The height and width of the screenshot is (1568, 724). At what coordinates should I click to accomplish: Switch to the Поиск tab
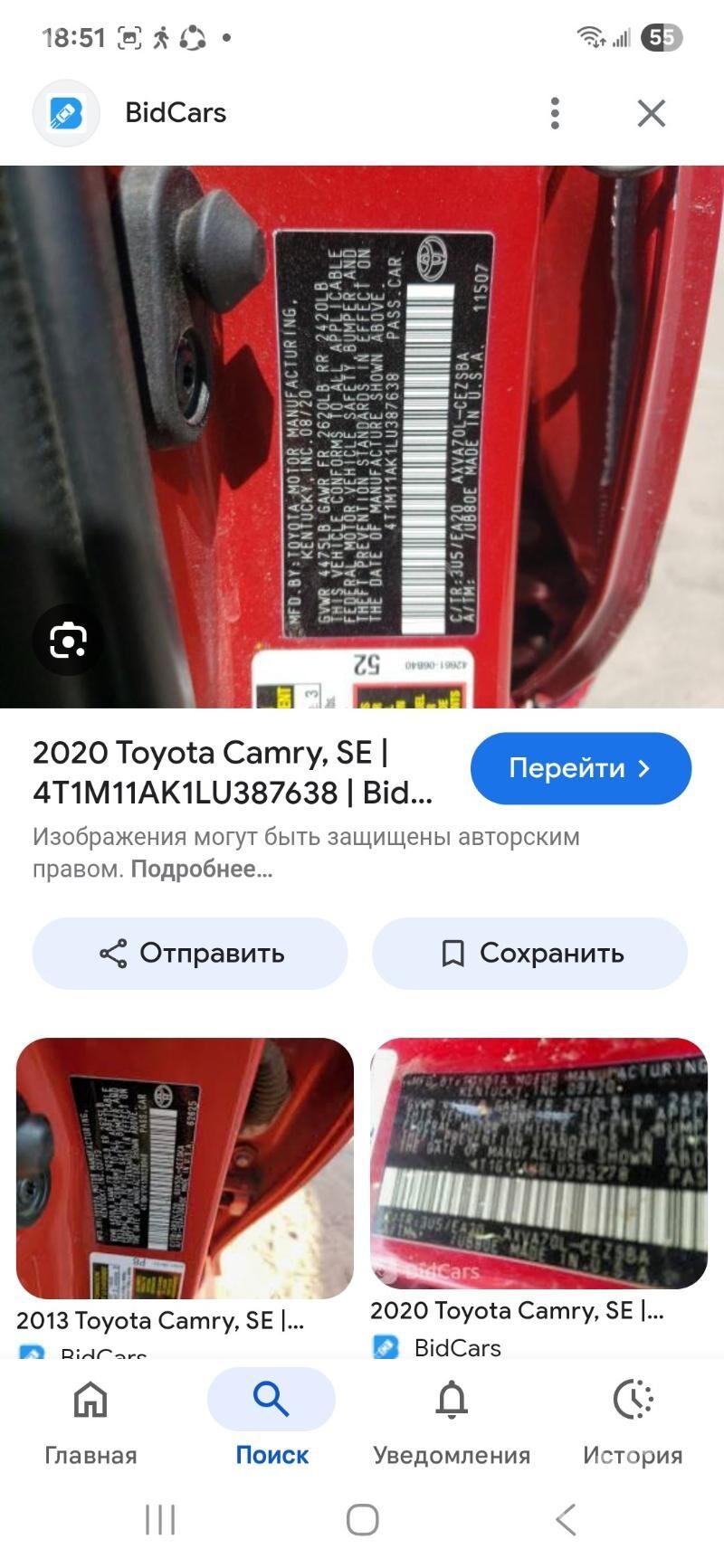(271, 1419)
